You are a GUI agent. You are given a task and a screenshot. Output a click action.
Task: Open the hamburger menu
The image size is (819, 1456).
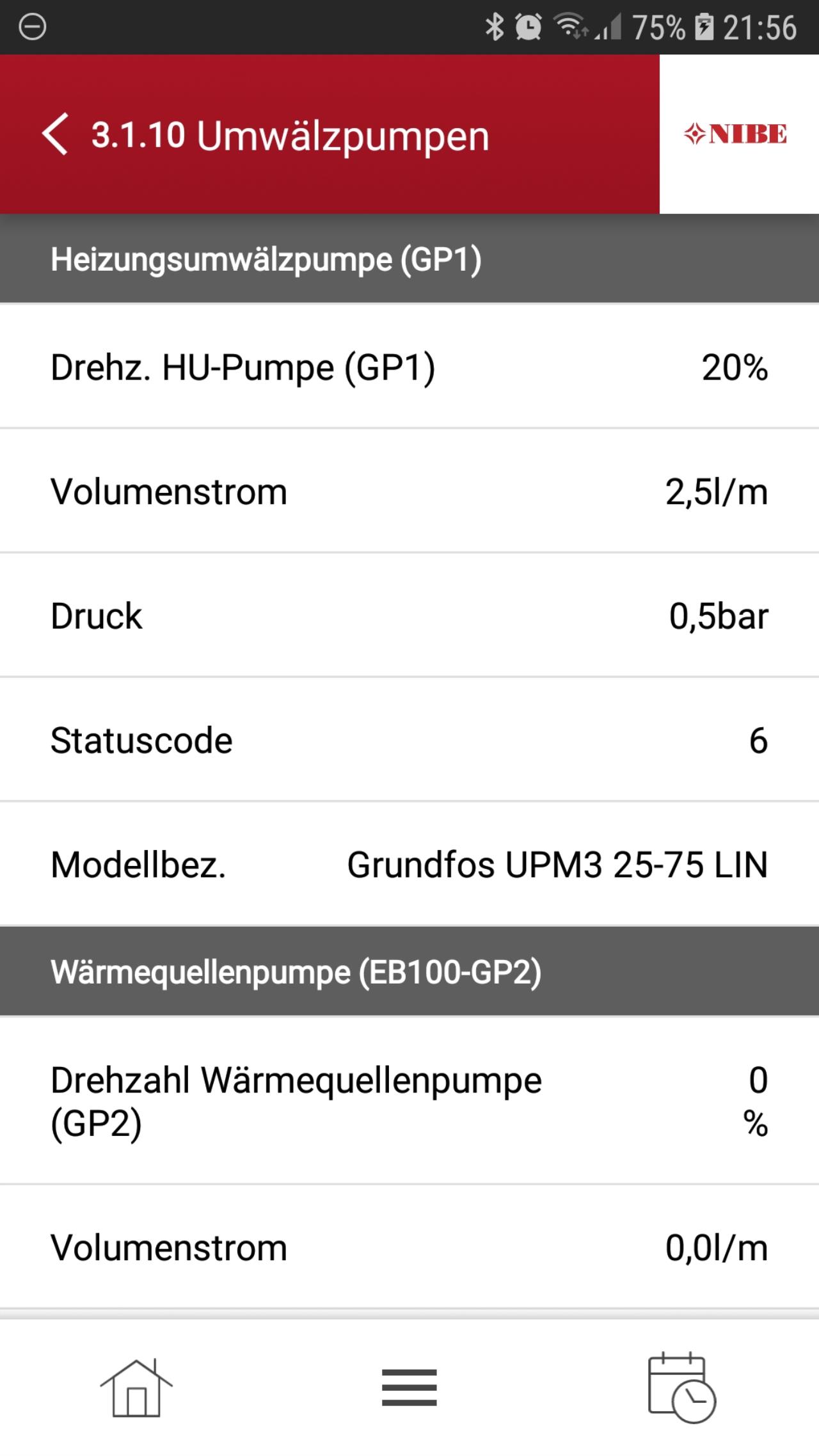pyautogui.click(x=409, y=1388)
